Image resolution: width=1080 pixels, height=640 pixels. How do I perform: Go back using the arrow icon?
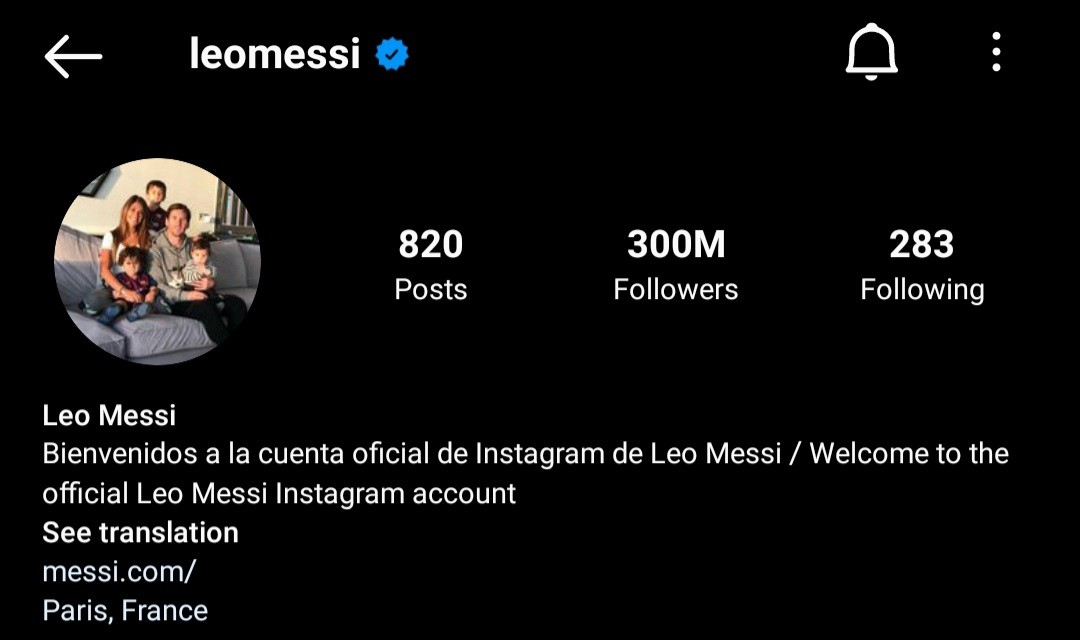point(73,56)
